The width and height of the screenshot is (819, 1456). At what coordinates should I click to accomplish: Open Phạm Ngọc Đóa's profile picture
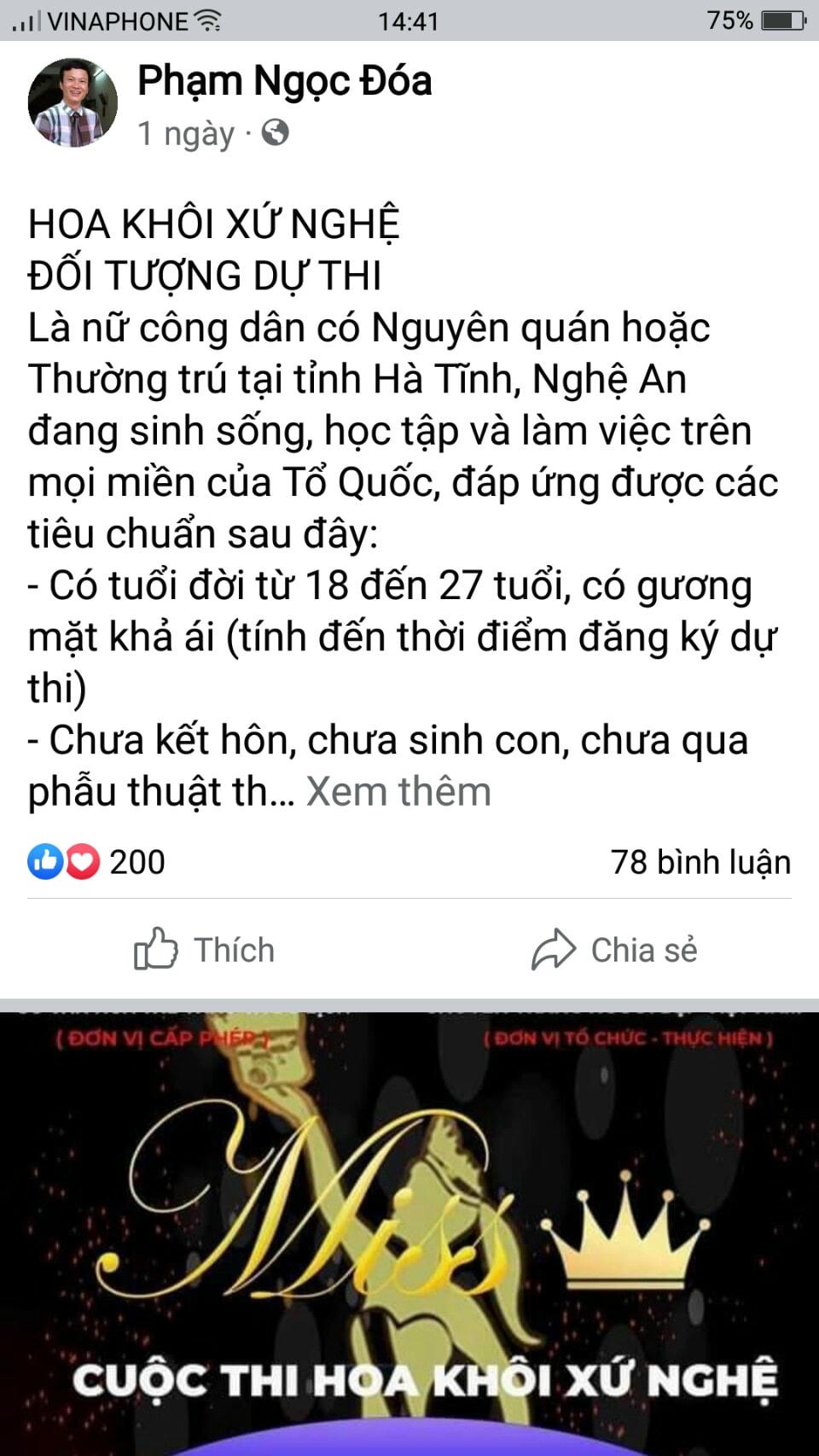(x=73, y=103)
